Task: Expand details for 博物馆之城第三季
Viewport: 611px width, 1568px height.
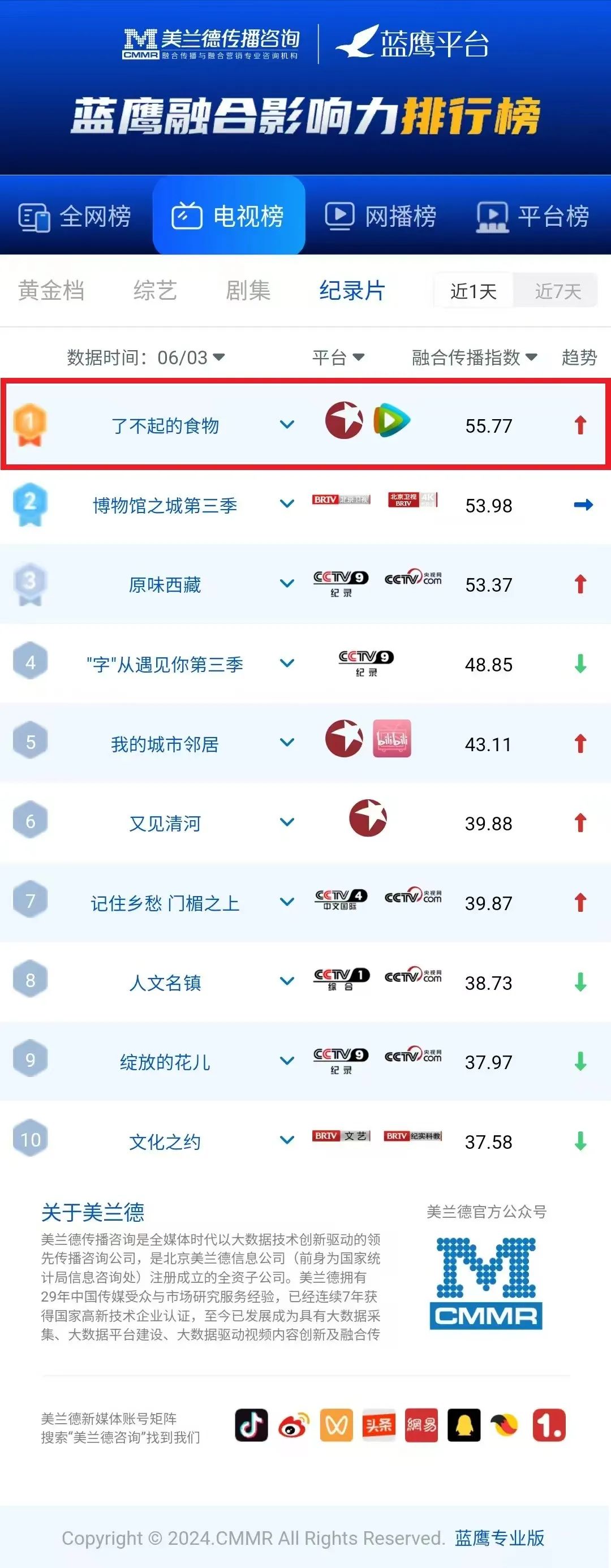Action: pyautogui.click(x=287, y=504)
